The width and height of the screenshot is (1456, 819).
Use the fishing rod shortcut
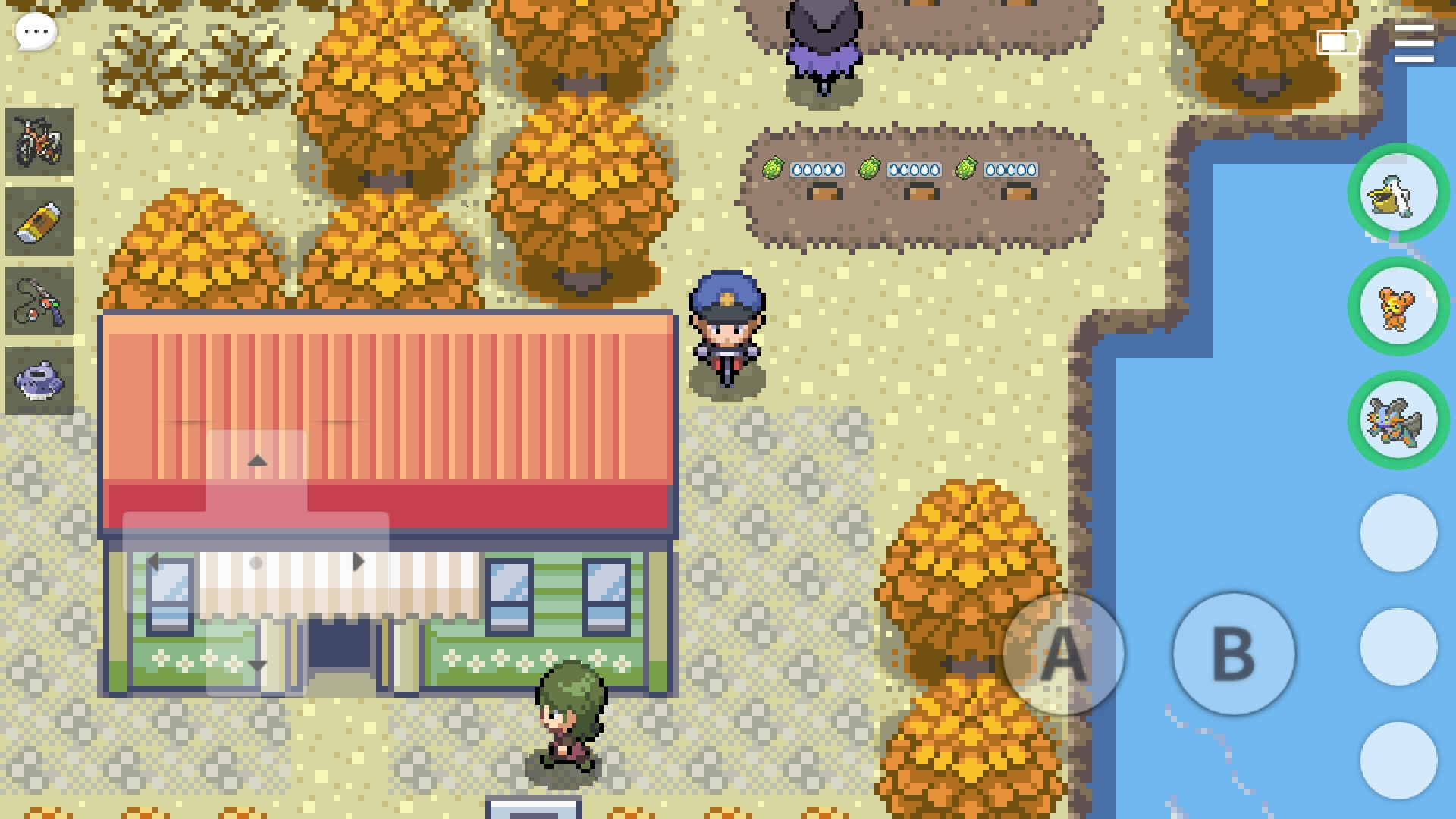(39, 301)
